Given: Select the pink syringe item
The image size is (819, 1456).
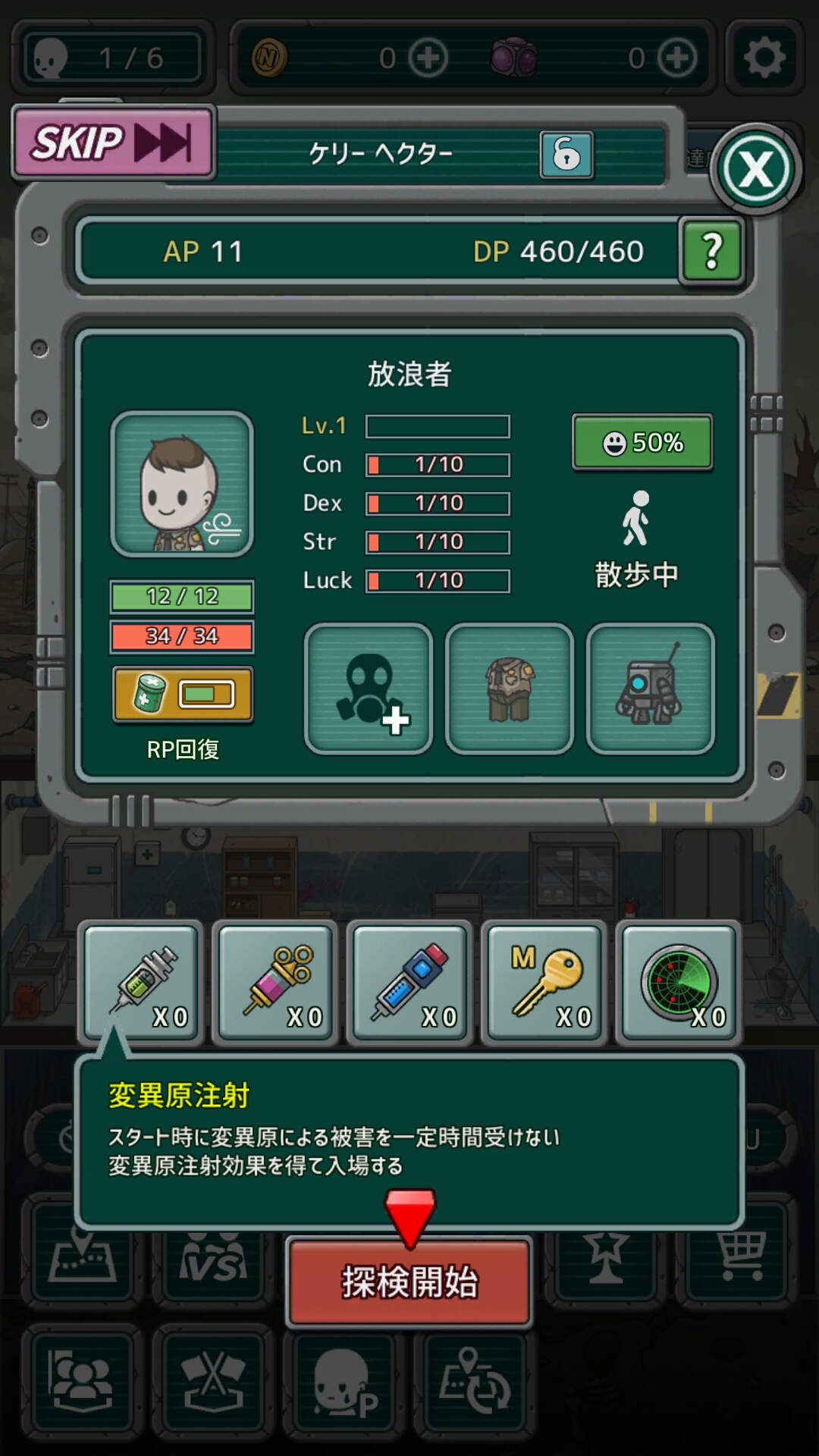Looking at the screenshot, I should [x=275, y=983].
